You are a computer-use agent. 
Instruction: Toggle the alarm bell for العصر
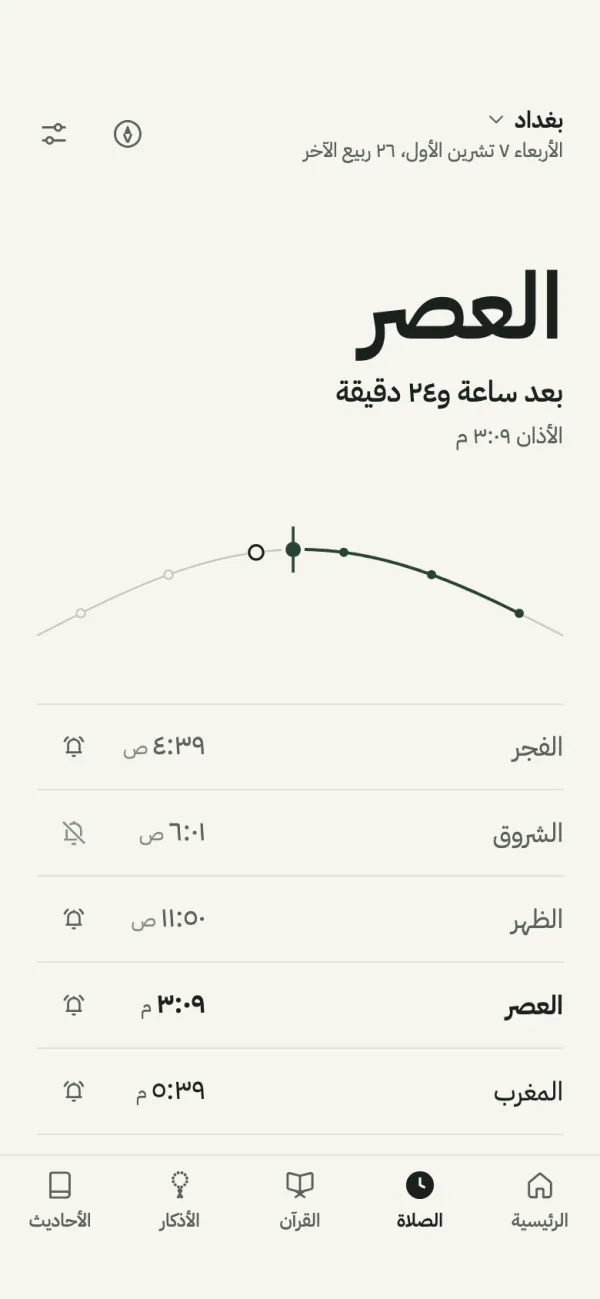tap(74, 1004)
